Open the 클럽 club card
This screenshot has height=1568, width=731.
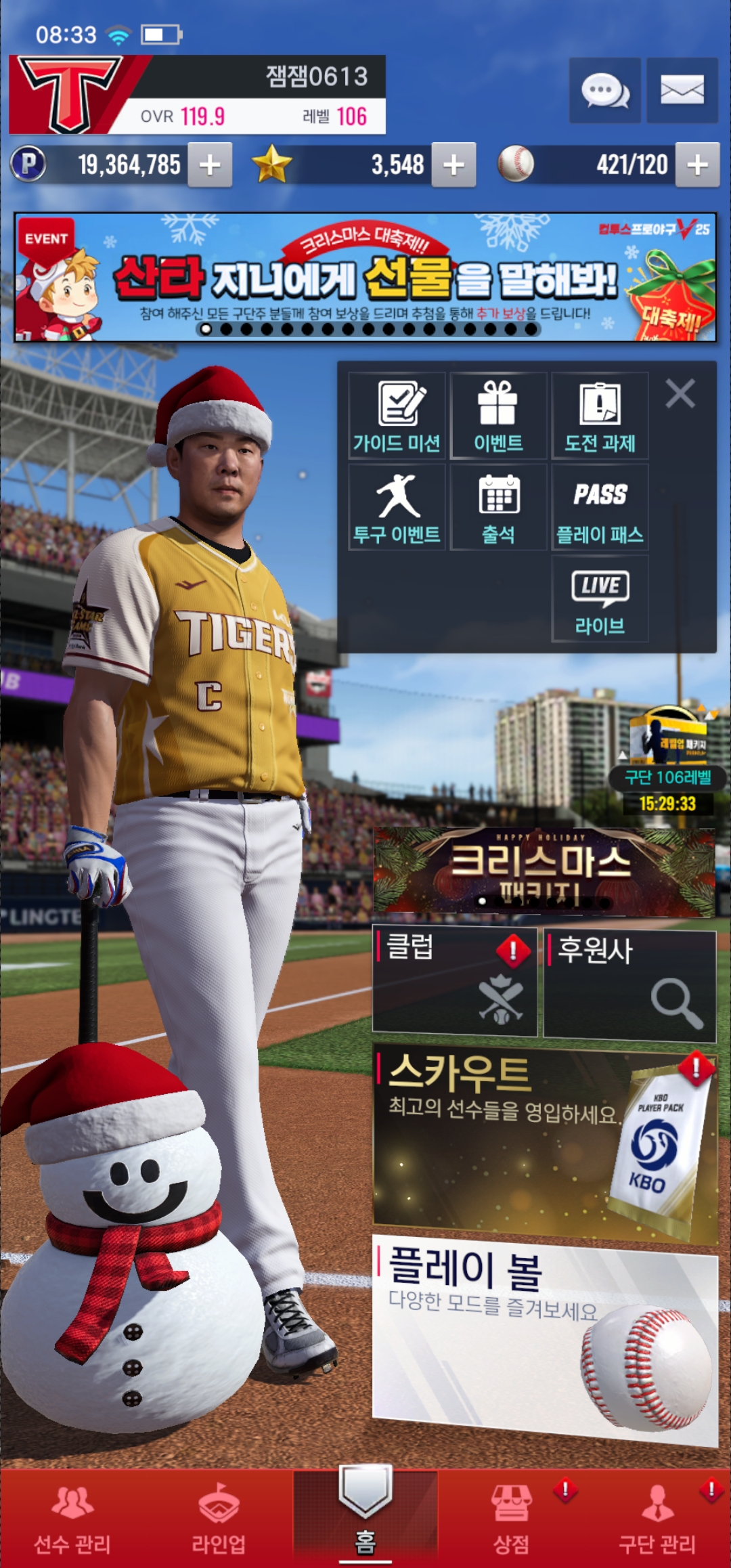[454, 982]
